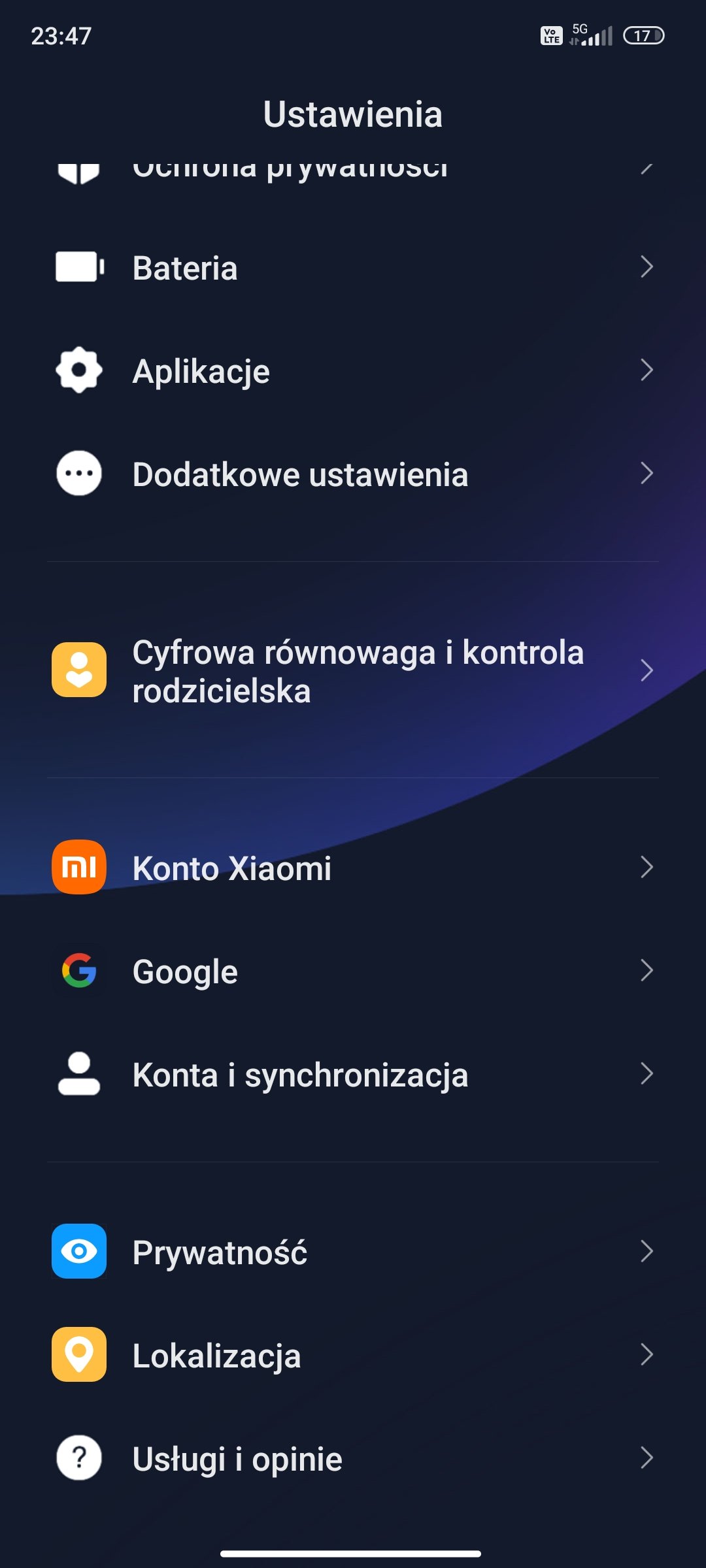The width and height of the screenshot is (706, 1568).
Task: Select Konta i synchronizacja
Action: 353,1073
